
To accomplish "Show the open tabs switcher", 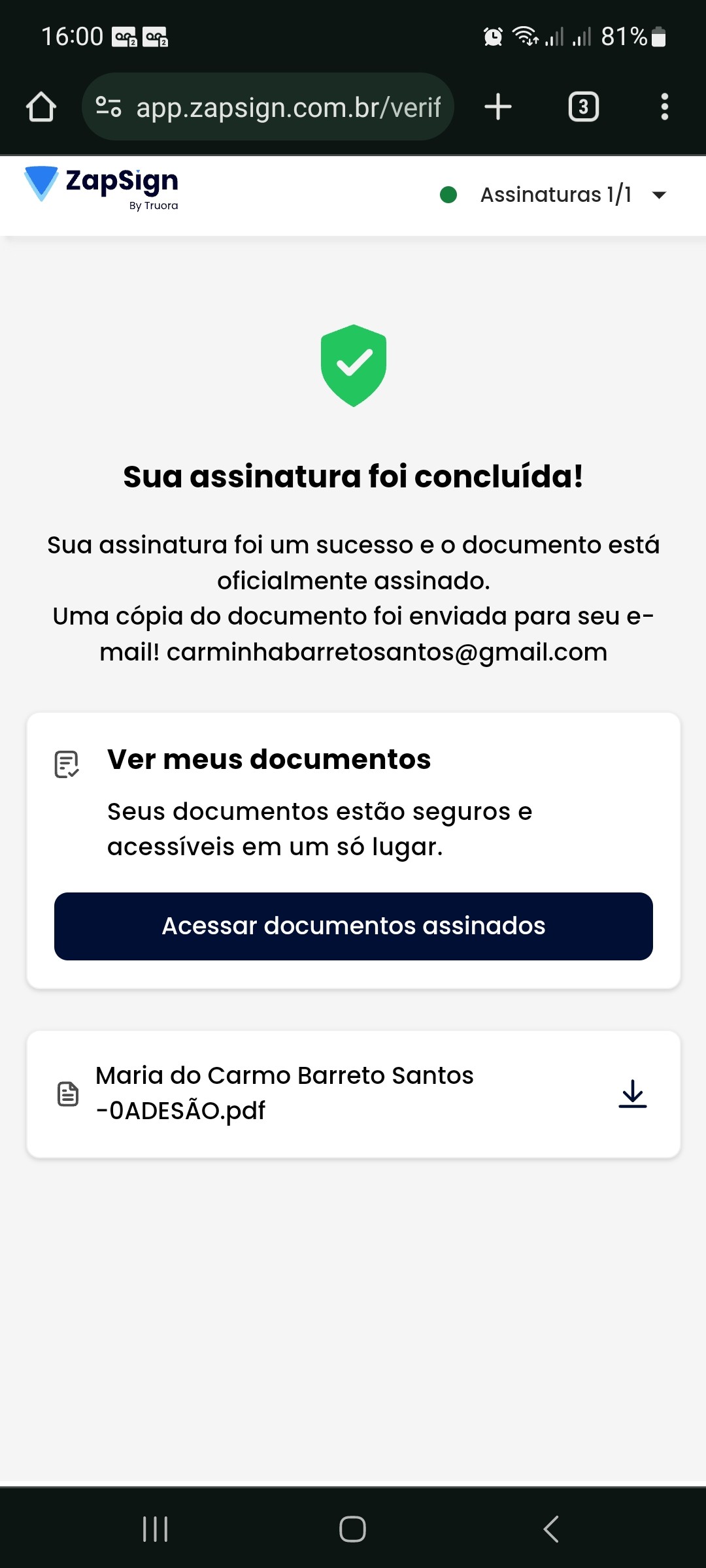I will pos(583,106).
